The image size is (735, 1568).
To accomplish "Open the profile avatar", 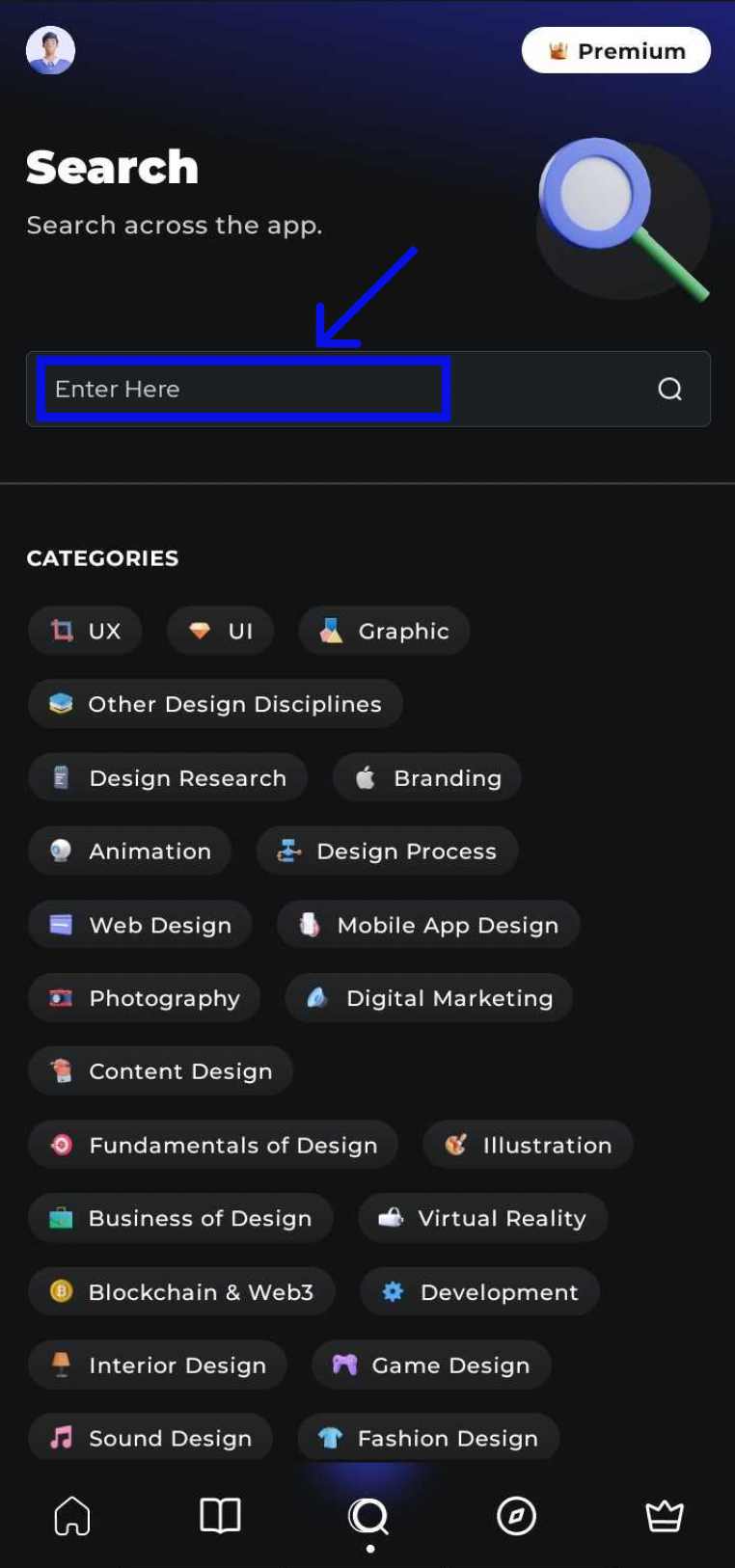I will pos(50,50).
